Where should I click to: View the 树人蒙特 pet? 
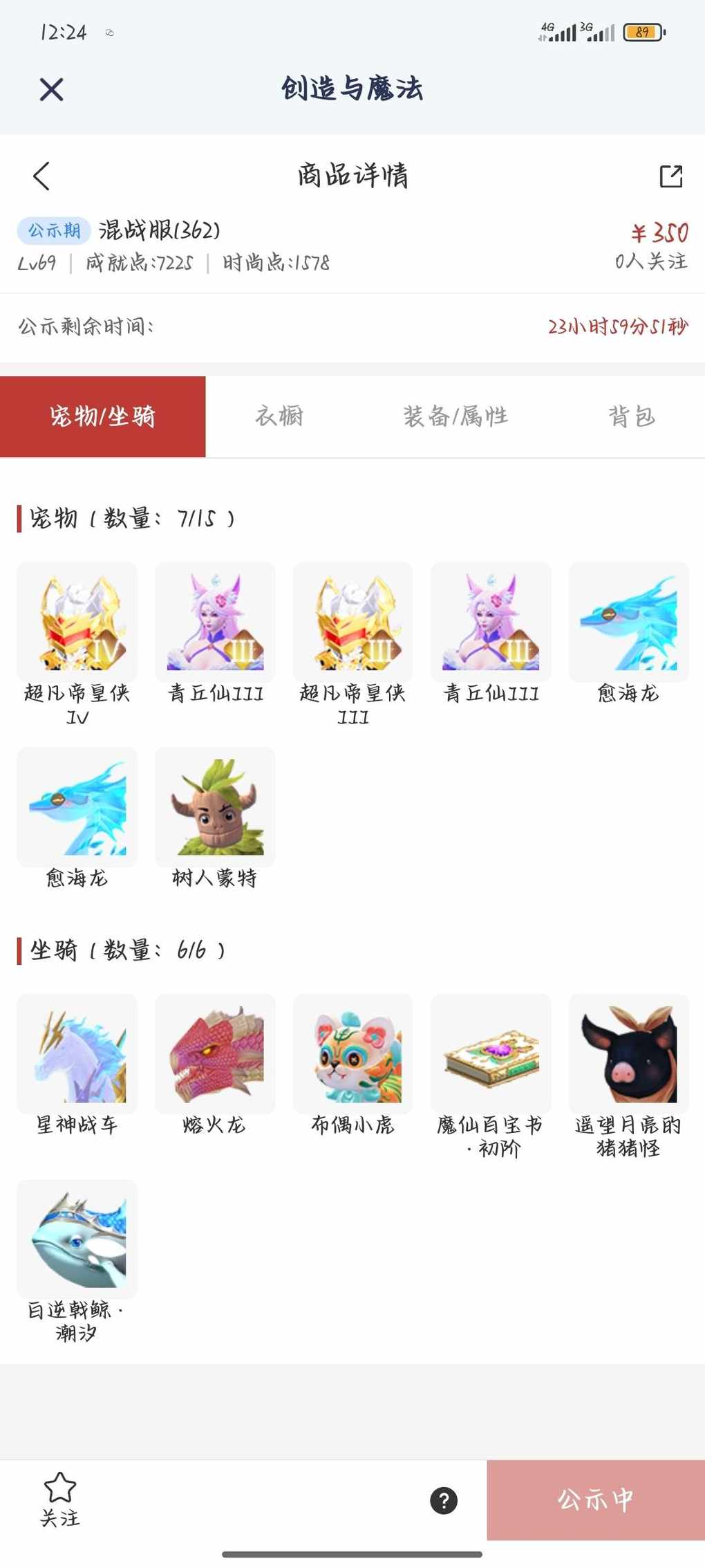click(x=215, y=807)
